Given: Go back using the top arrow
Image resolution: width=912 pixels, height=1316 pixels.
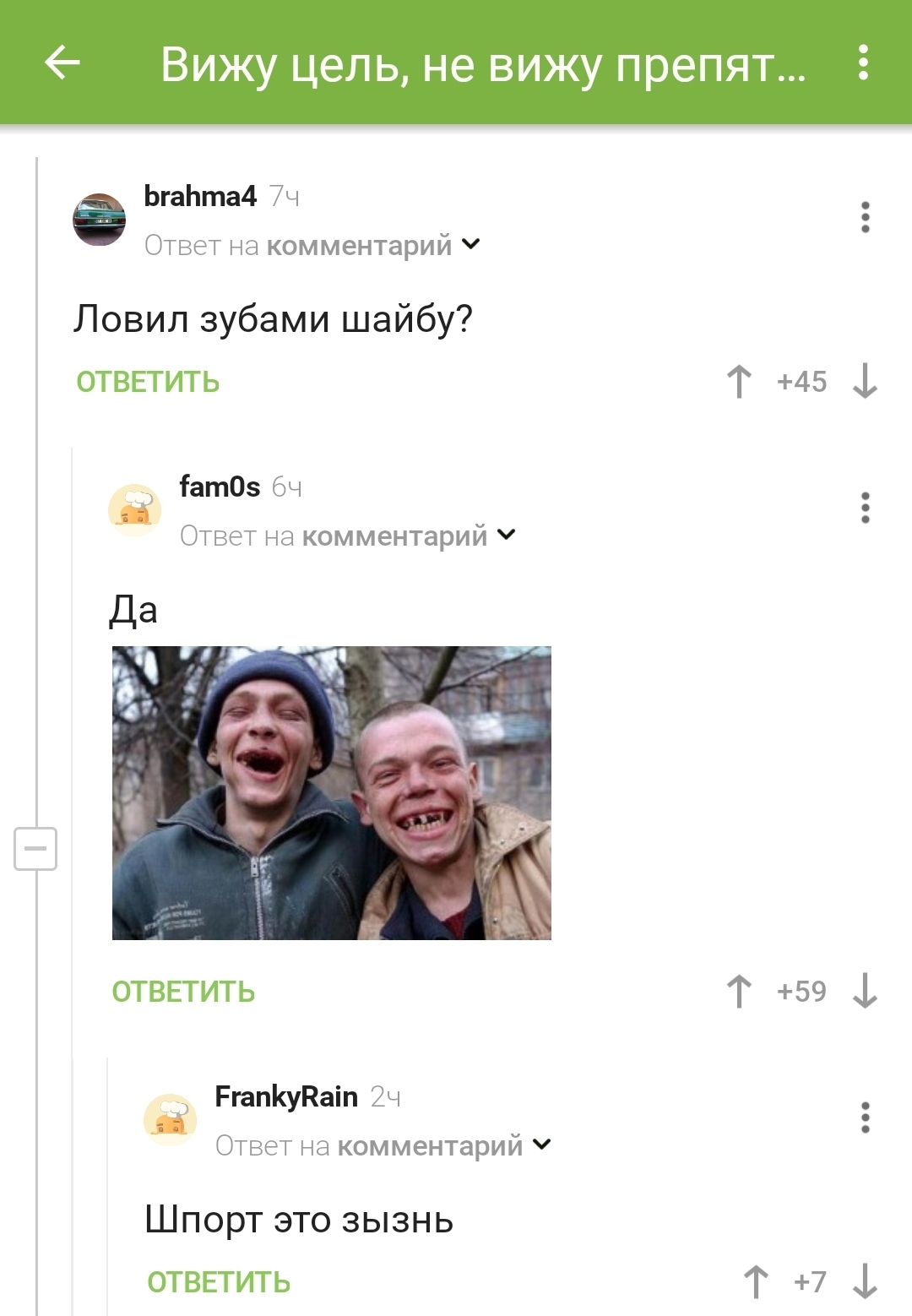Looking at the screenshot, I should point(62,63).
